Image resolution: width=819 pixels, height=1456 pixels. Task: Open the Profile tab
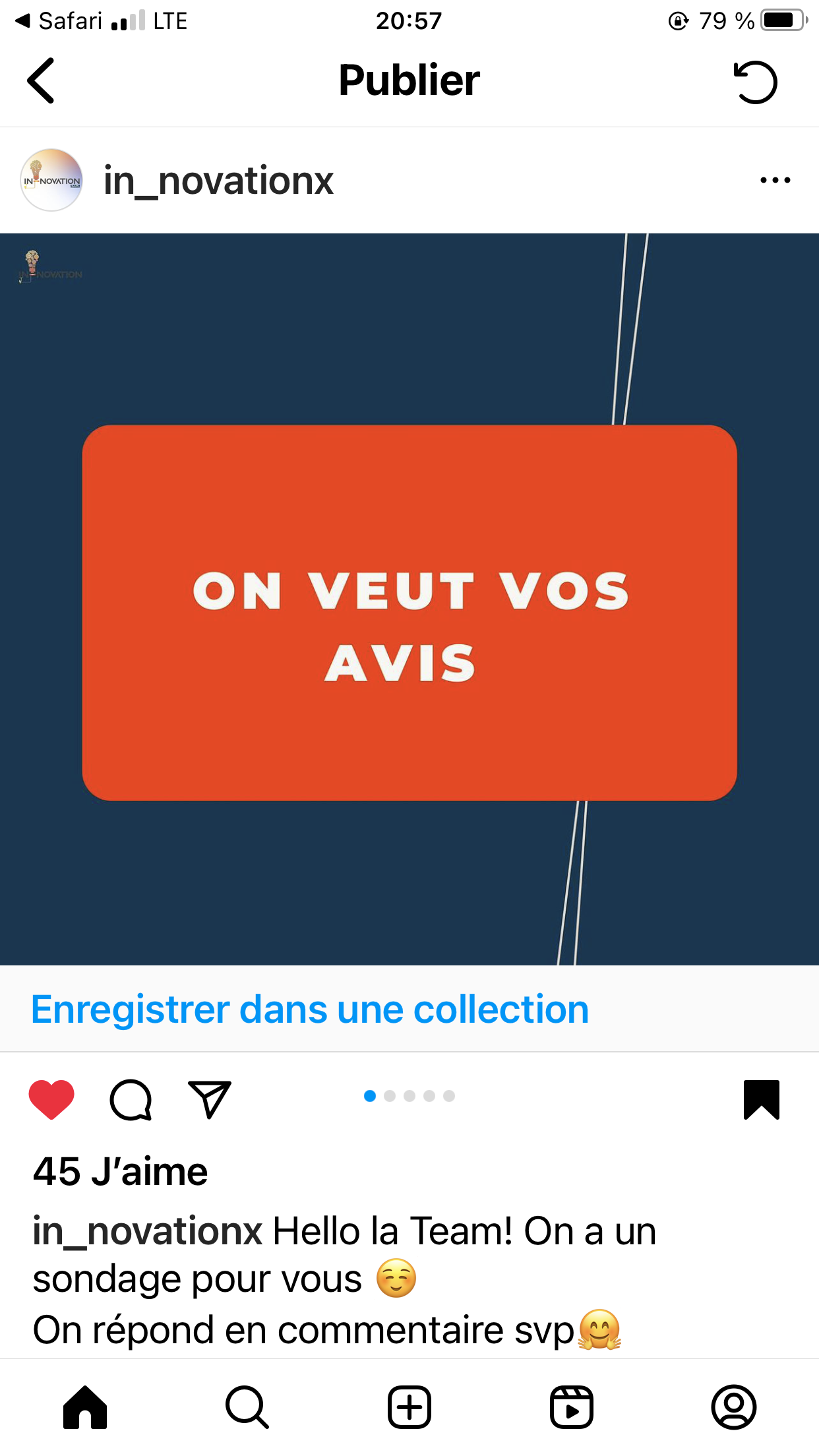(734, 1407)
